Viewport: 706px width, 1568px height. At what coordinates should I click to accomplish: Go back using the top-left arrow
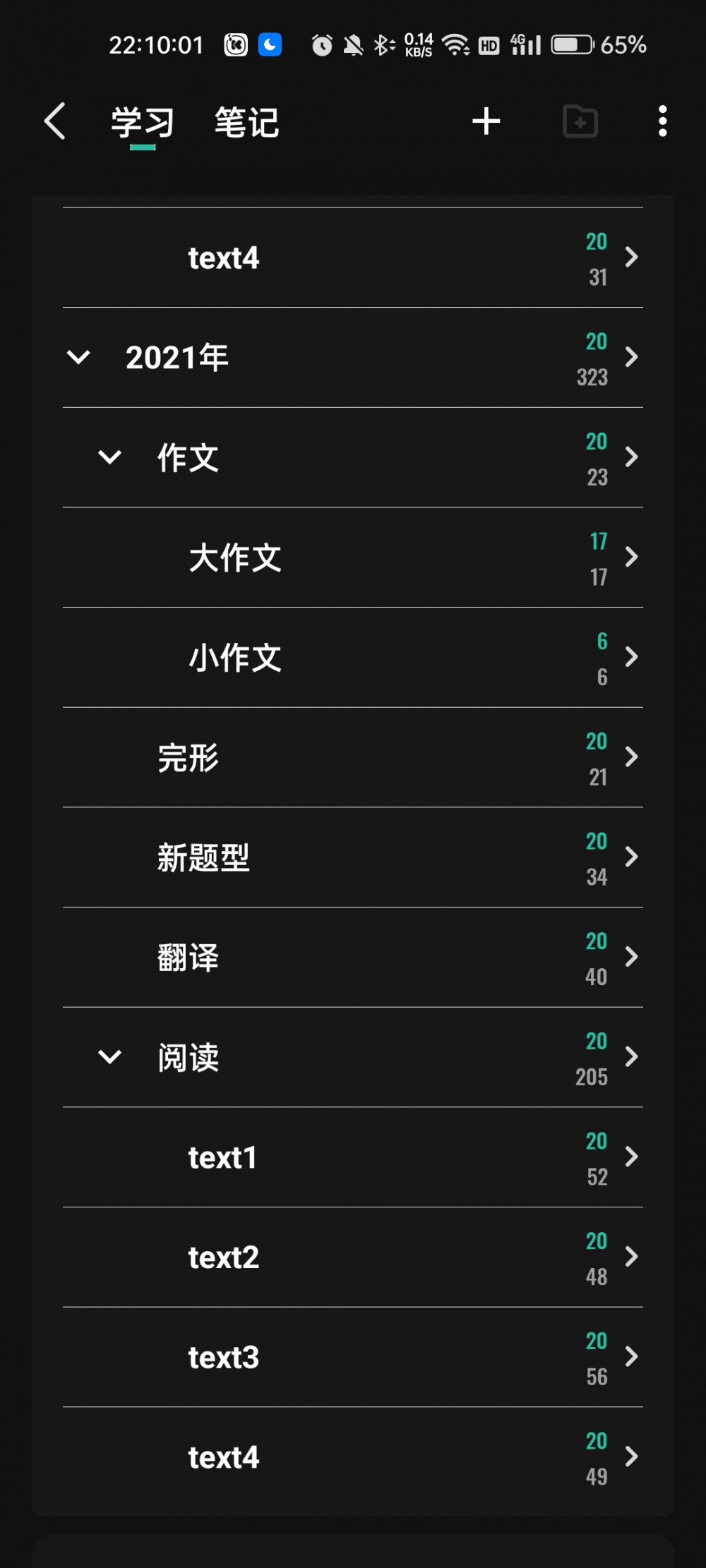tap(55, 121)
